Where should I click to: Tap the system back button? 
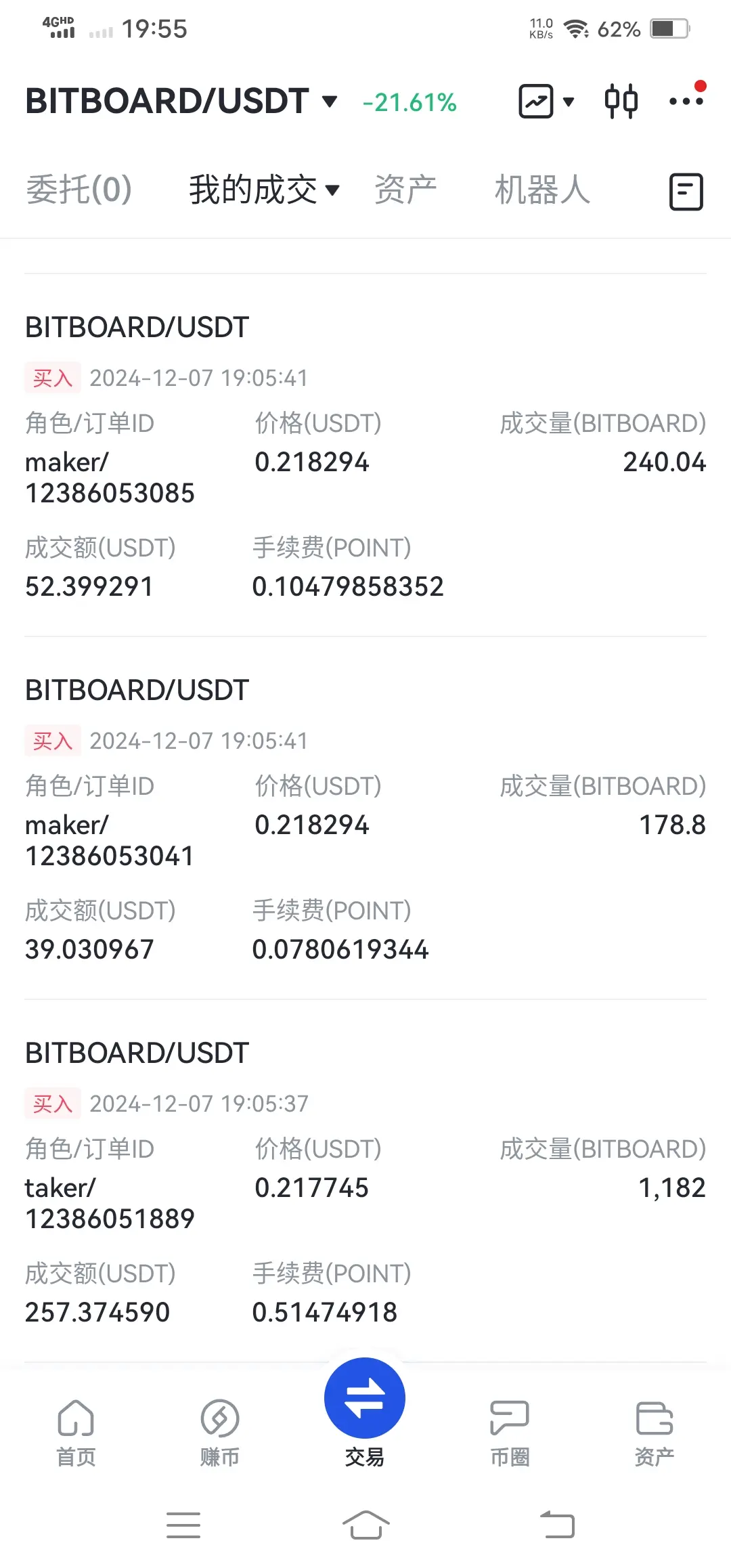coord(558,1525)
